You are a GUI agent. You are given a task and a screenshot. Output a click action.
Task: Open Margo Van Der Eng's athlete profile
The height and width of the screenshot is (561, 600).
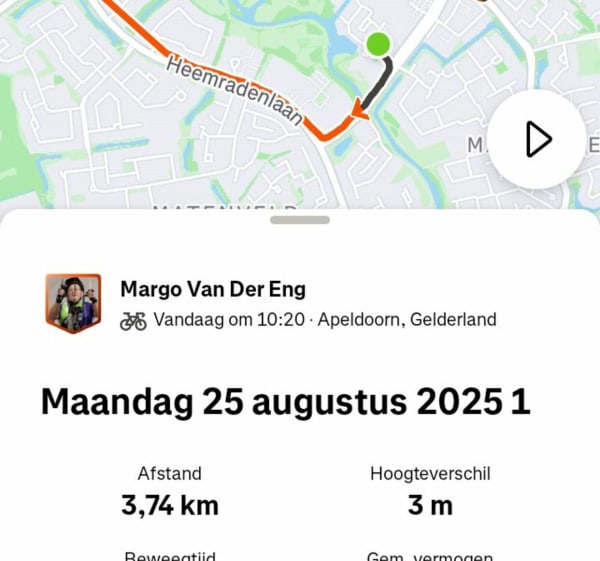click(213, 289)
